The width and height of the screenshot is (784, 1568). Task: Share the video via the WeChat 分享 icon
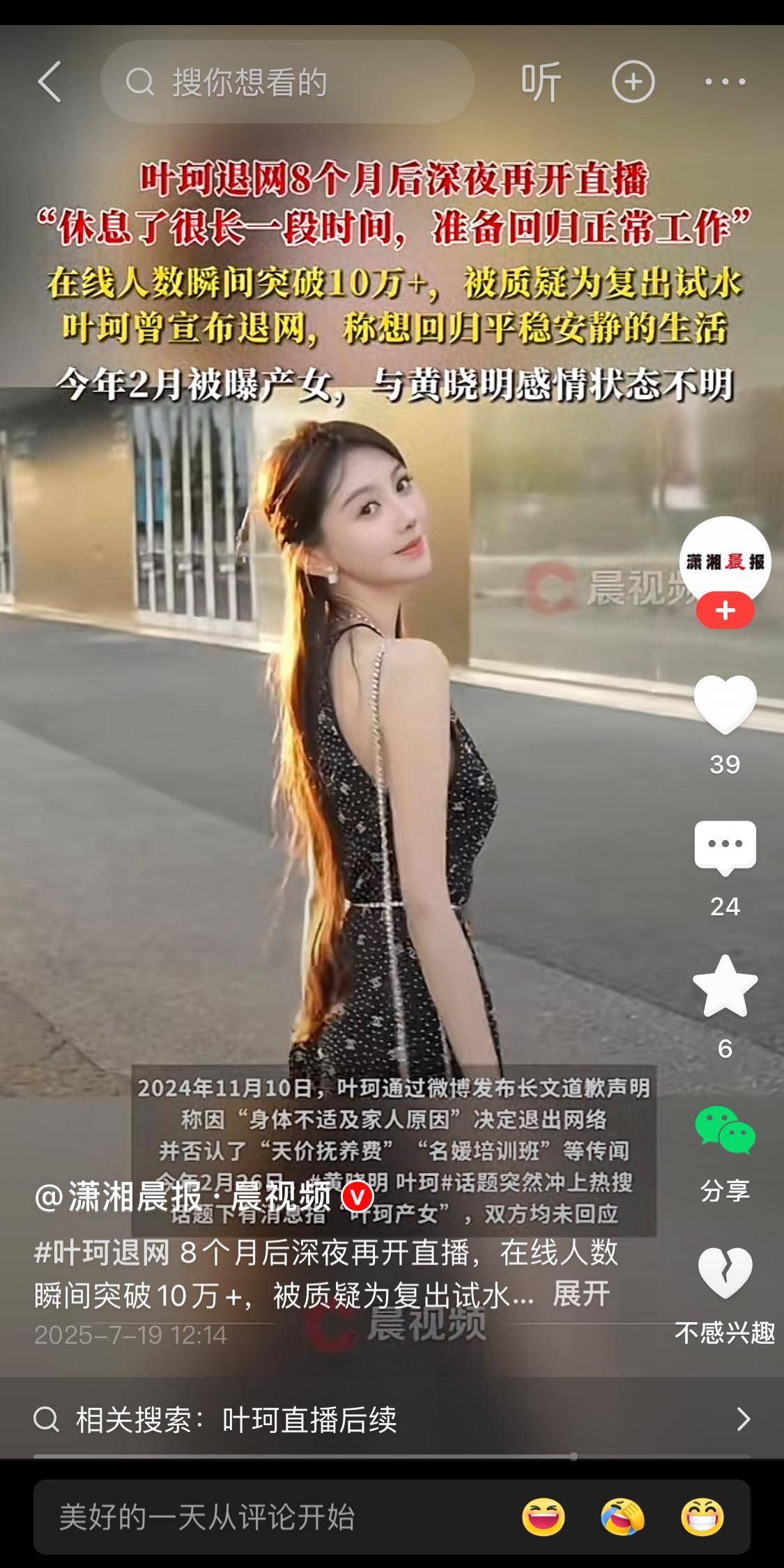[725, 1131]
